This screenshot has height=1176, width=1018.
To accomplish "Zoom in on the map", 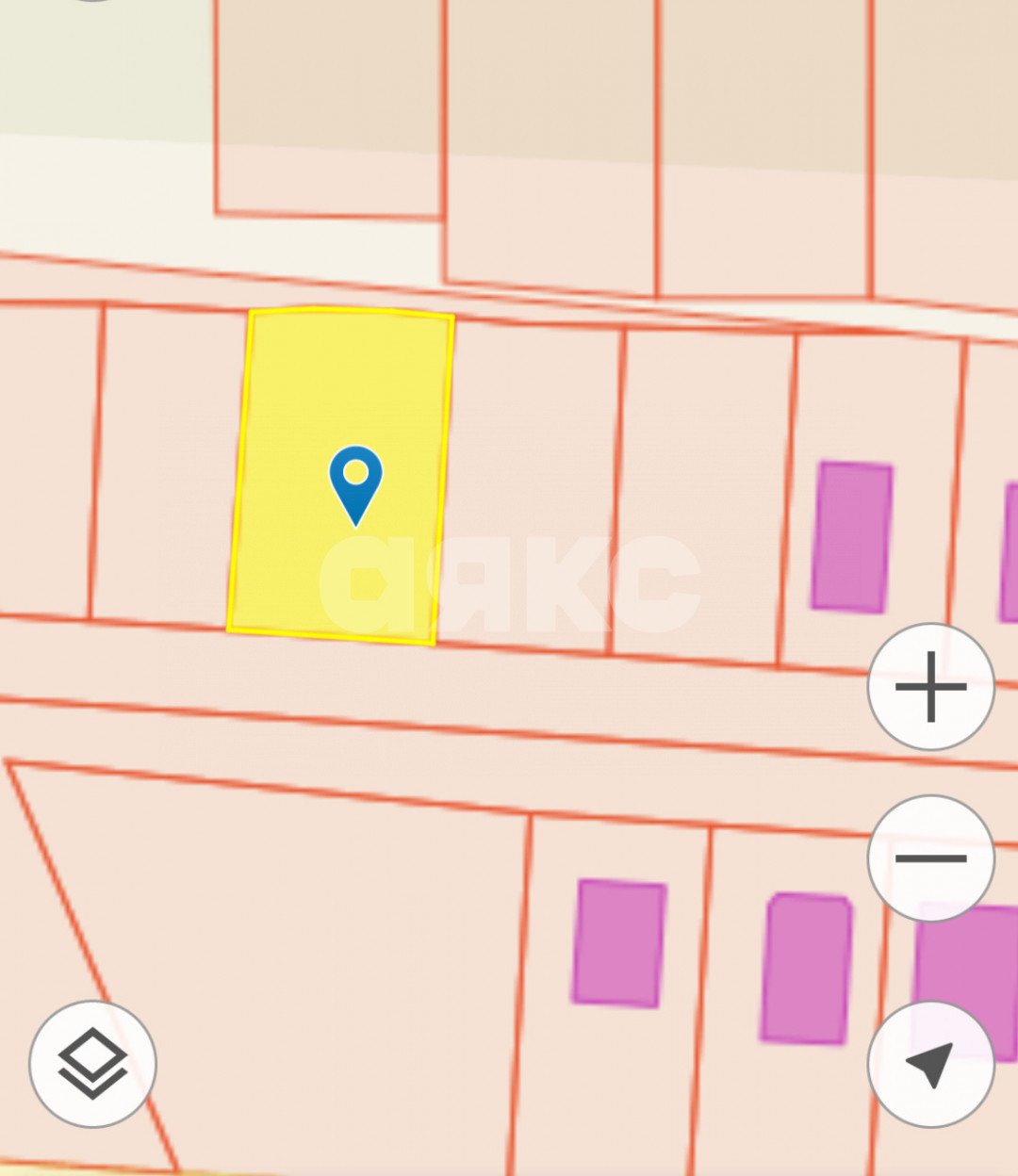I will [930, 686].
